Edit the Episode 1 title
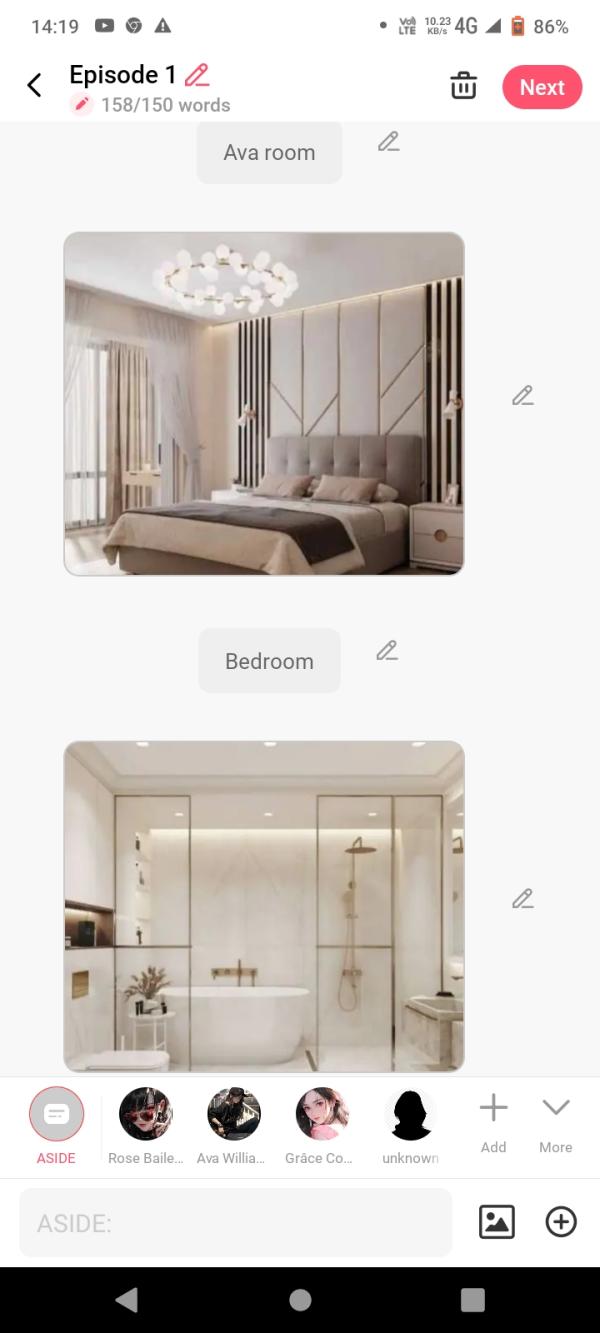 click(197, 75)
